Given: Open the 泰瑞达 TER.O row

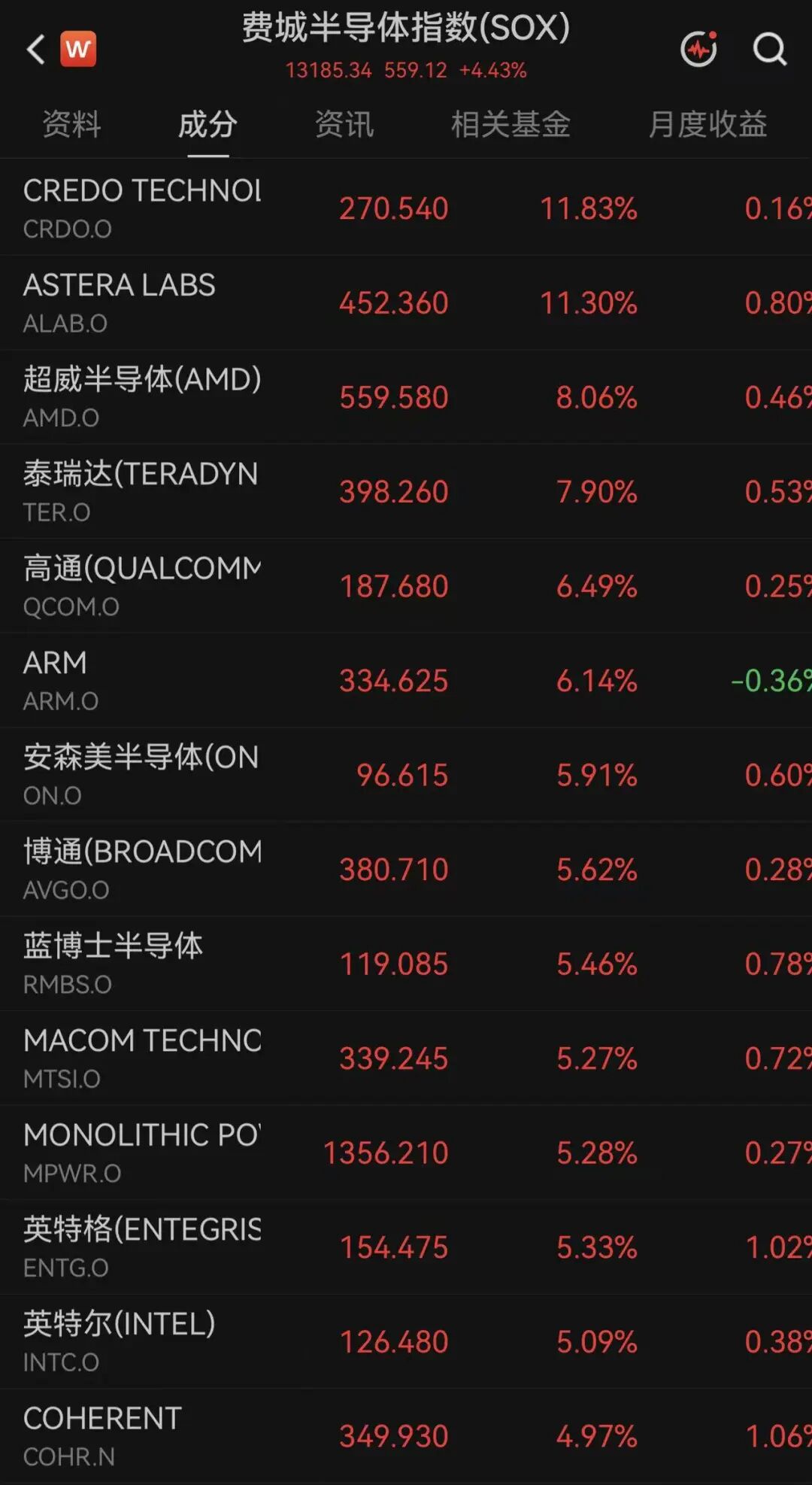Looking at the screenshot, I should (x=406, y=491).
